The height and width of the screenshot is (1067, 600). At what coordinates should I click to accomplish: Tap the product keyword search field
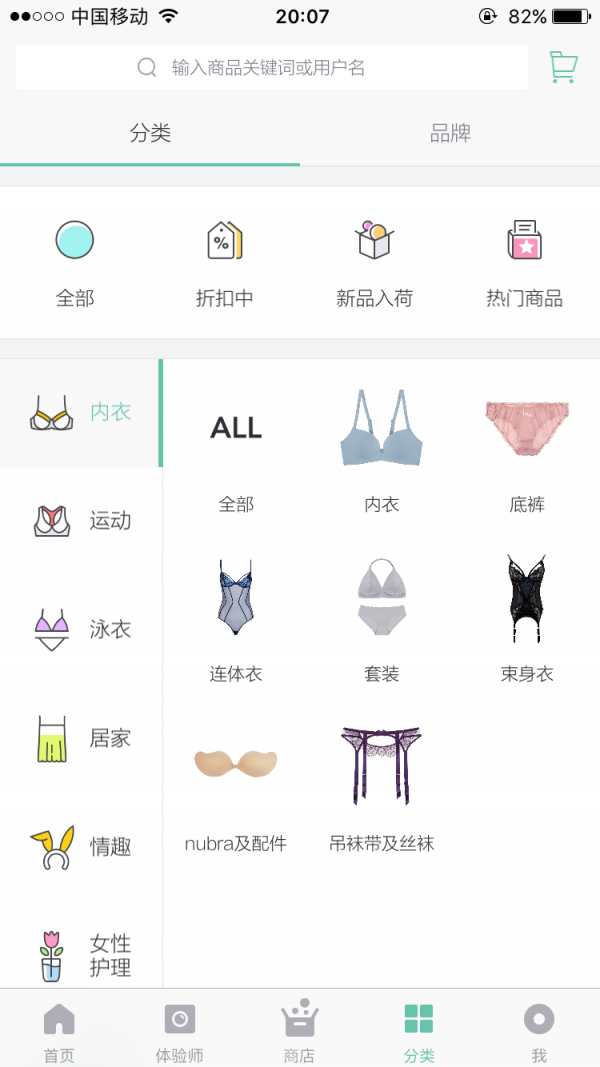coord(272,67)
